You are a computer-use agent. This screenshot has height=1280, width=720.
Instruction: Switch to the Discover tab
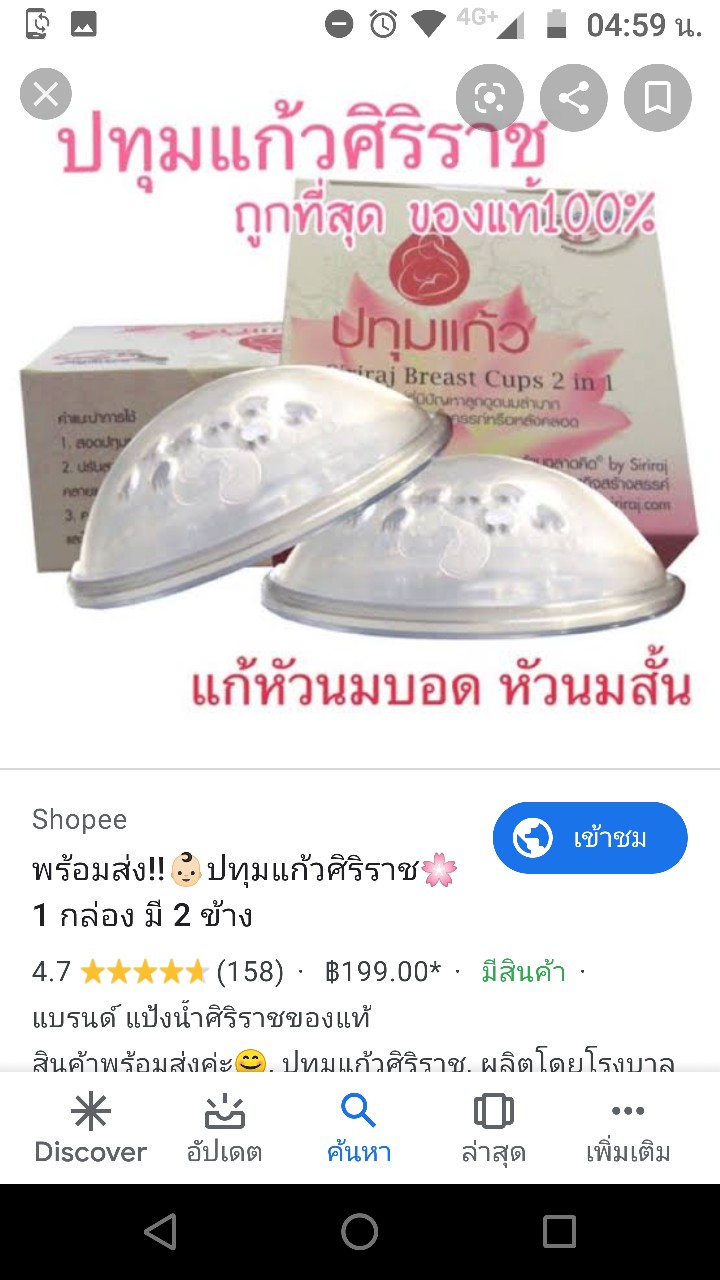click(x=90, y=1128)
